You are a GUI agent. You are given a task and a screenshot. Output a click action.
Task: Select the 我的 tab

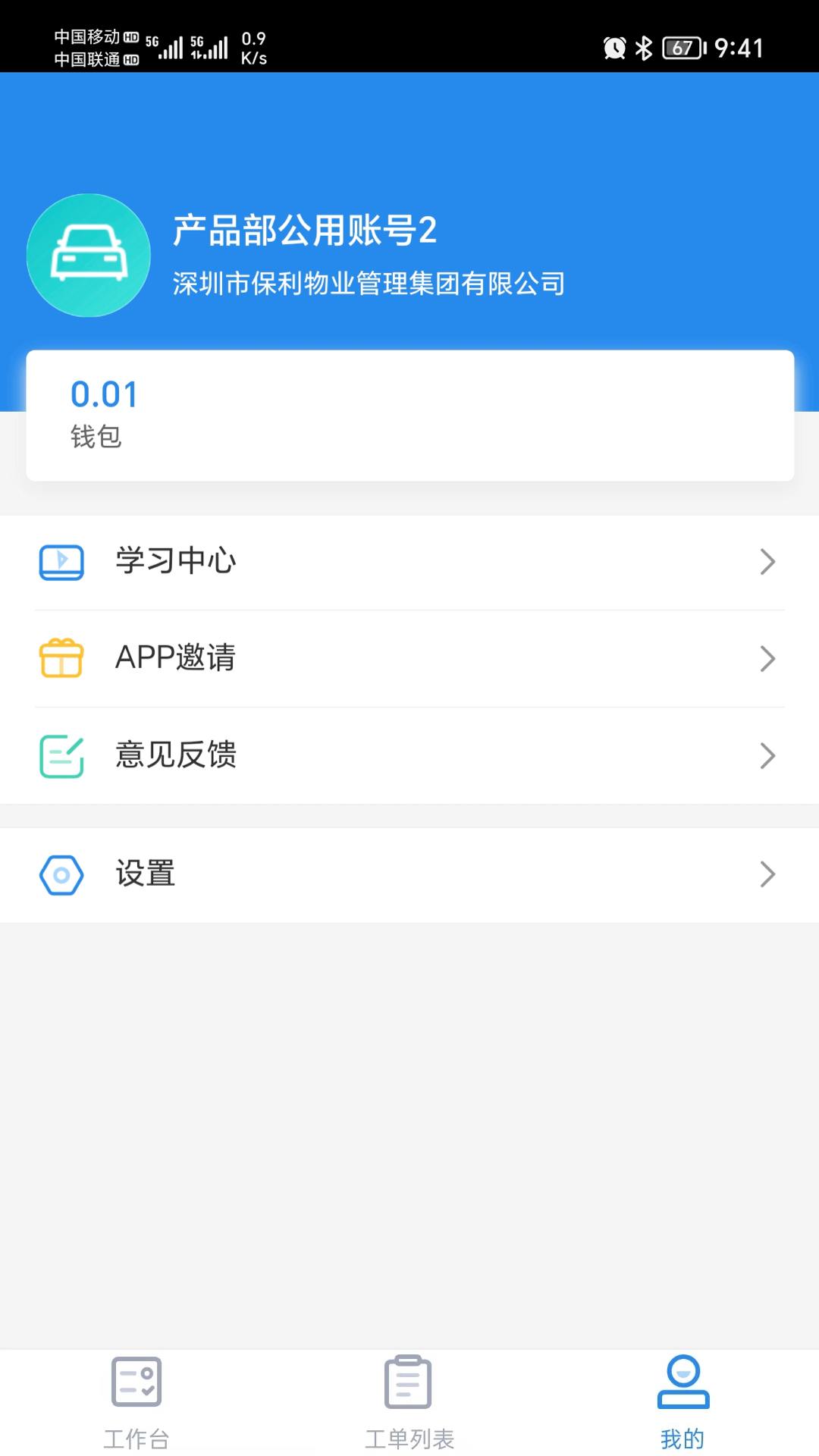point(682,1403)
